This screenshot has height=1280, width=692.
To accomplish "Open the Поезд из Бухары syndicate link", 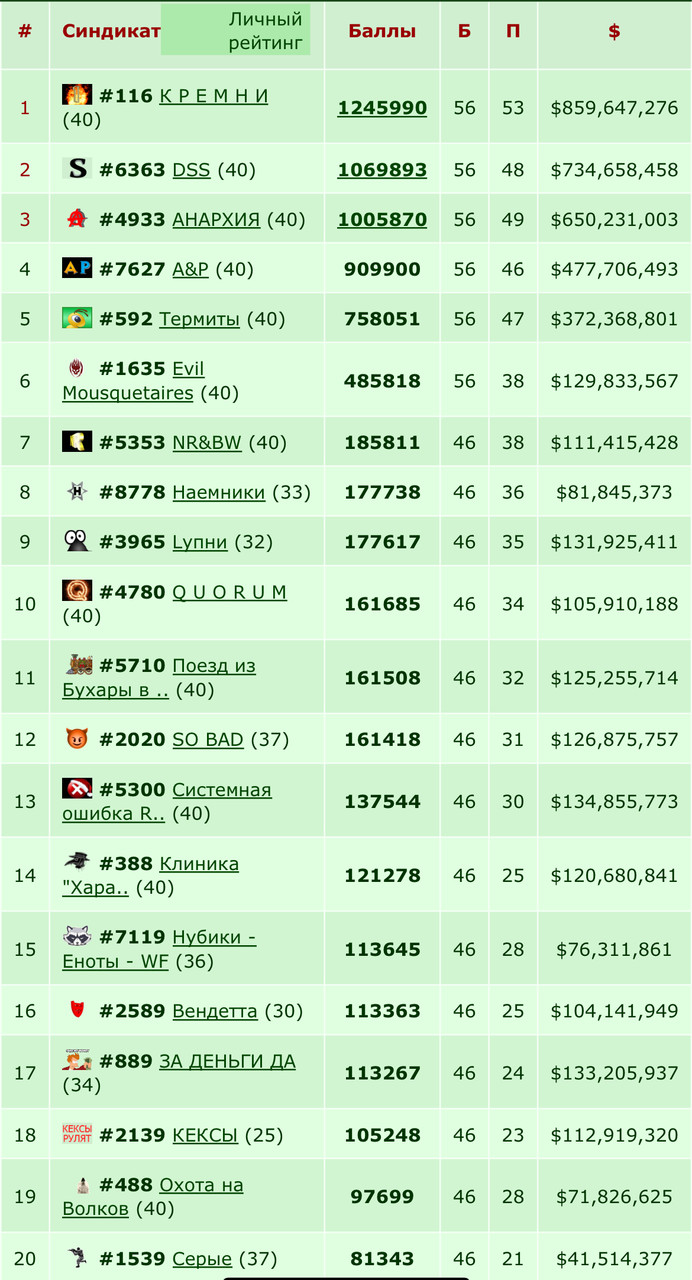I will [x=159, y=678].
